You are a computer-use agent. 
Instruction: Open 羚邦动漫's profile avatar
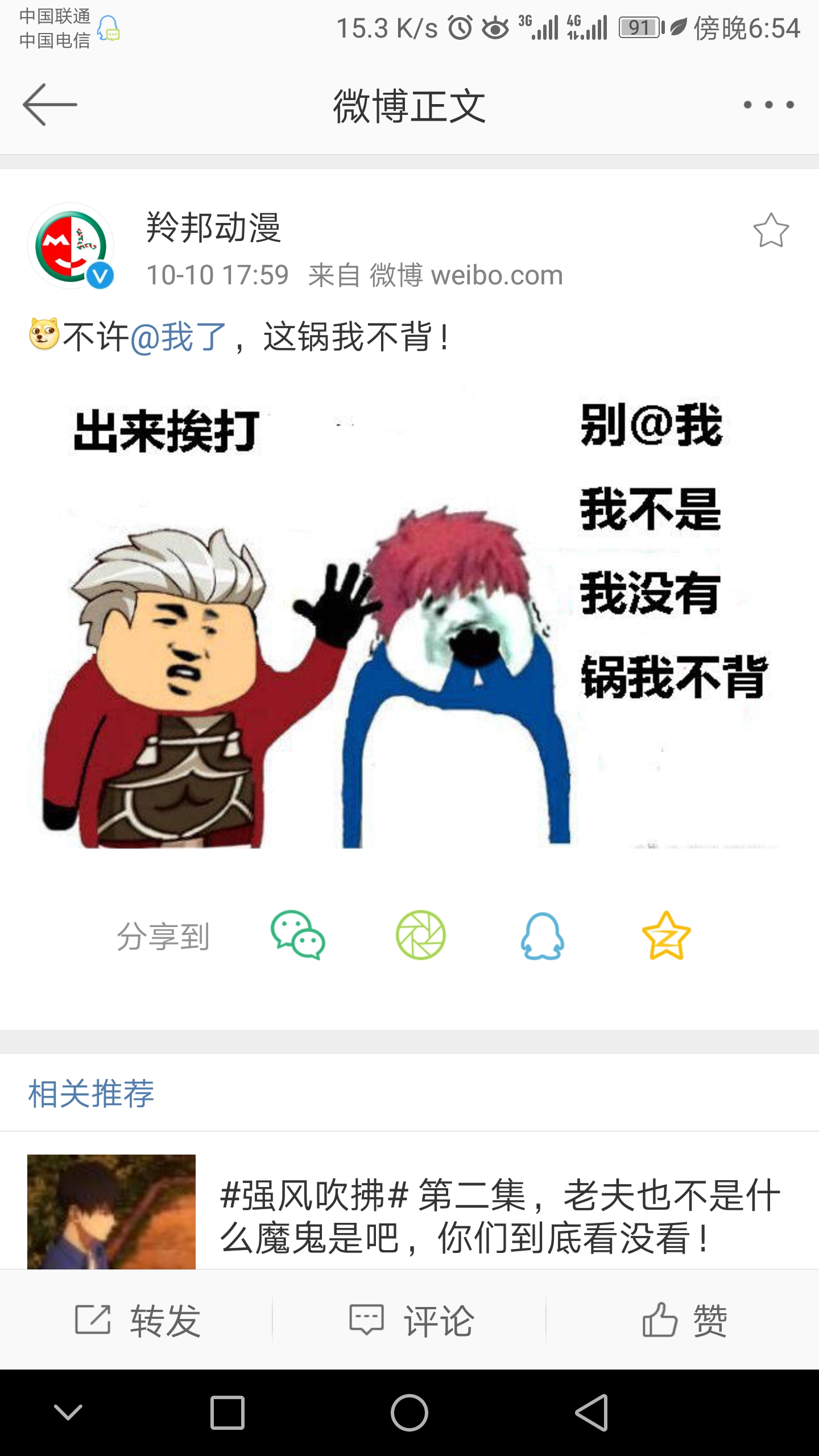71,246
